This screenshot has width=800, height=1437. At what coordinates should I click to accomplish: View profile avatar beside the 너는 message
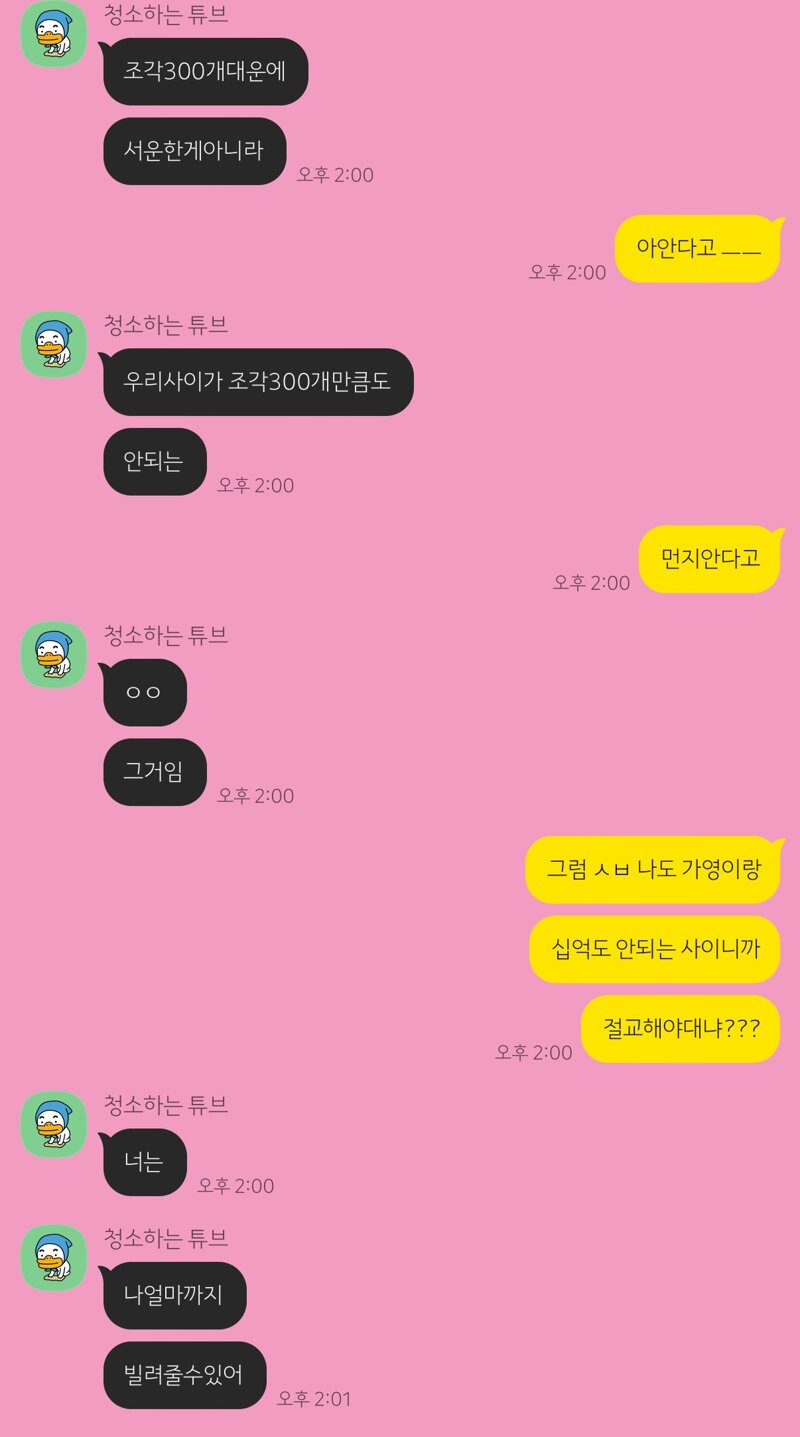point(54,1124)
